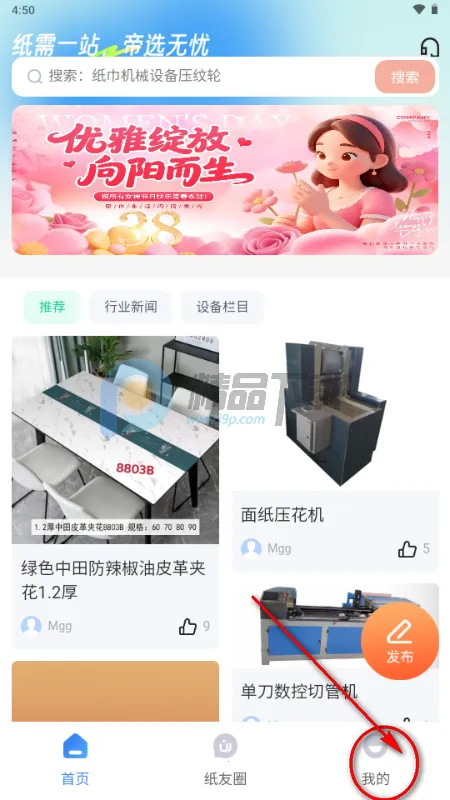Tap the search input field
Viewport: 450px width, 800px height.
tap(194, 77)
